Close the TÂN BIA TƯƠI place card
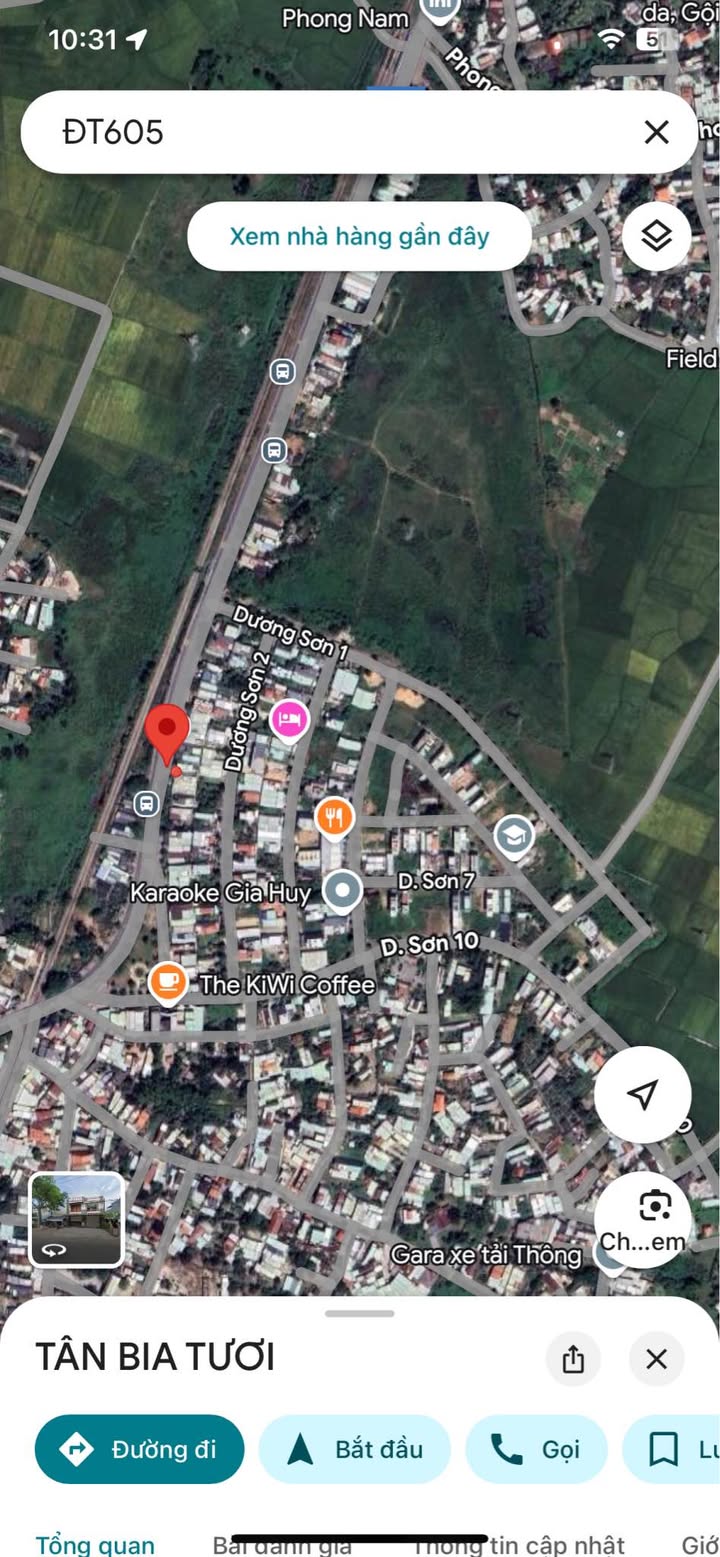 656,1359
